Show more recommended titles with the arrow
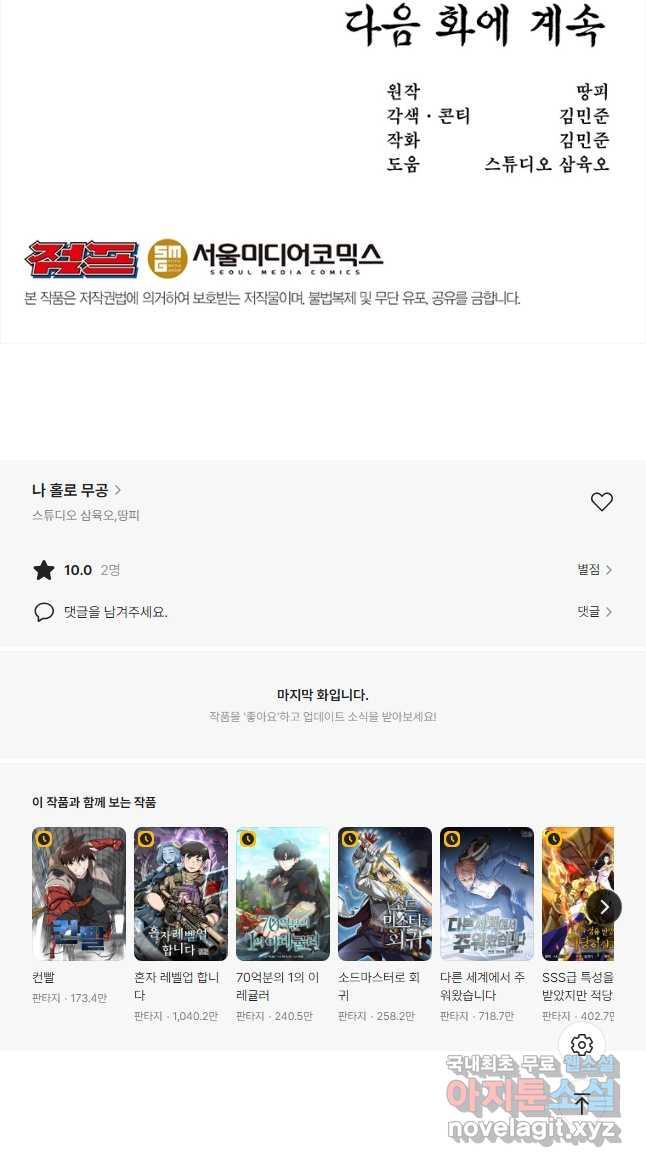The height and width of the screenshot is (1167, 646). point(603,907)
